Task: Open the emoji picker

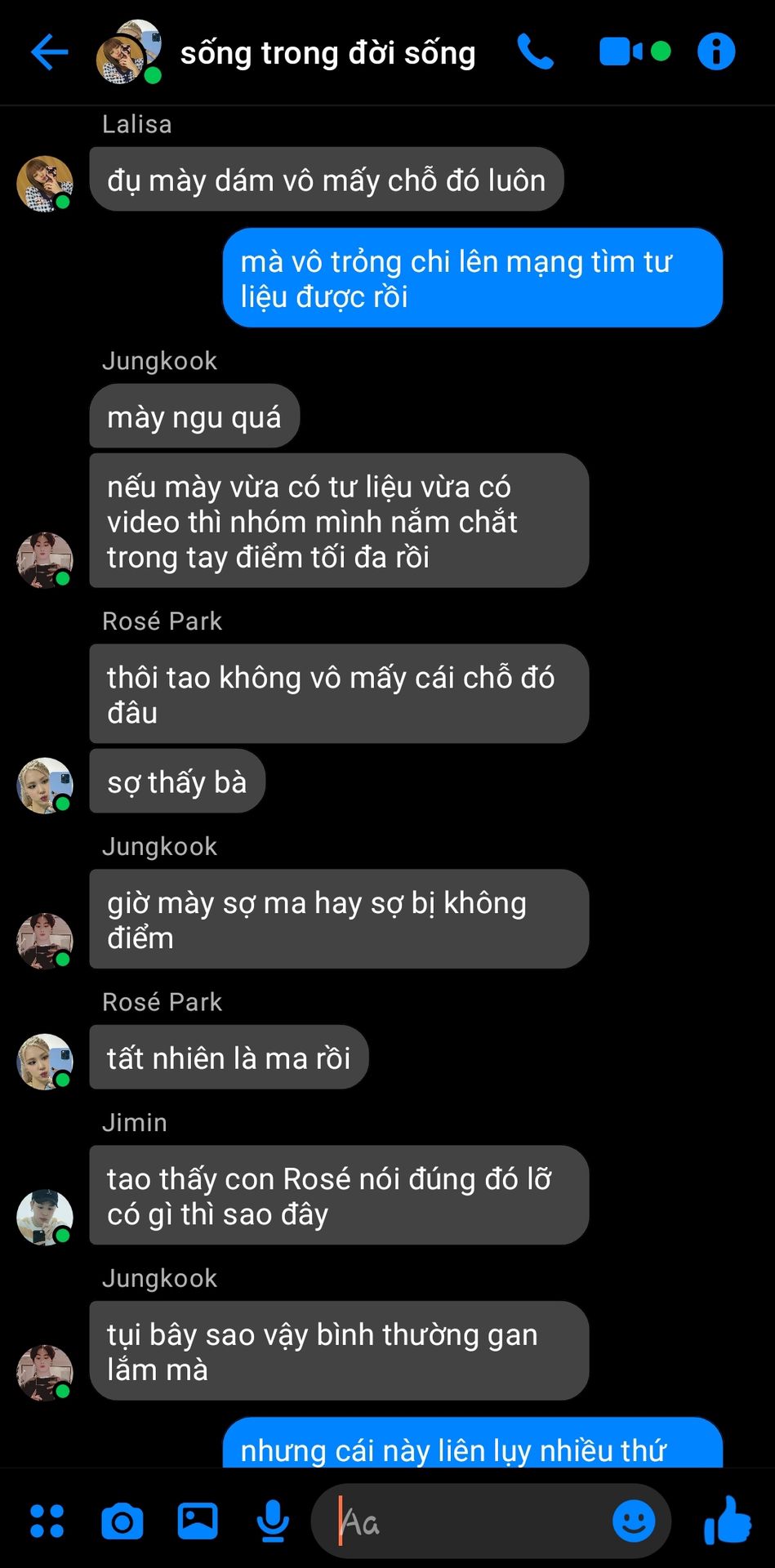Action: tap(634, 1521)
